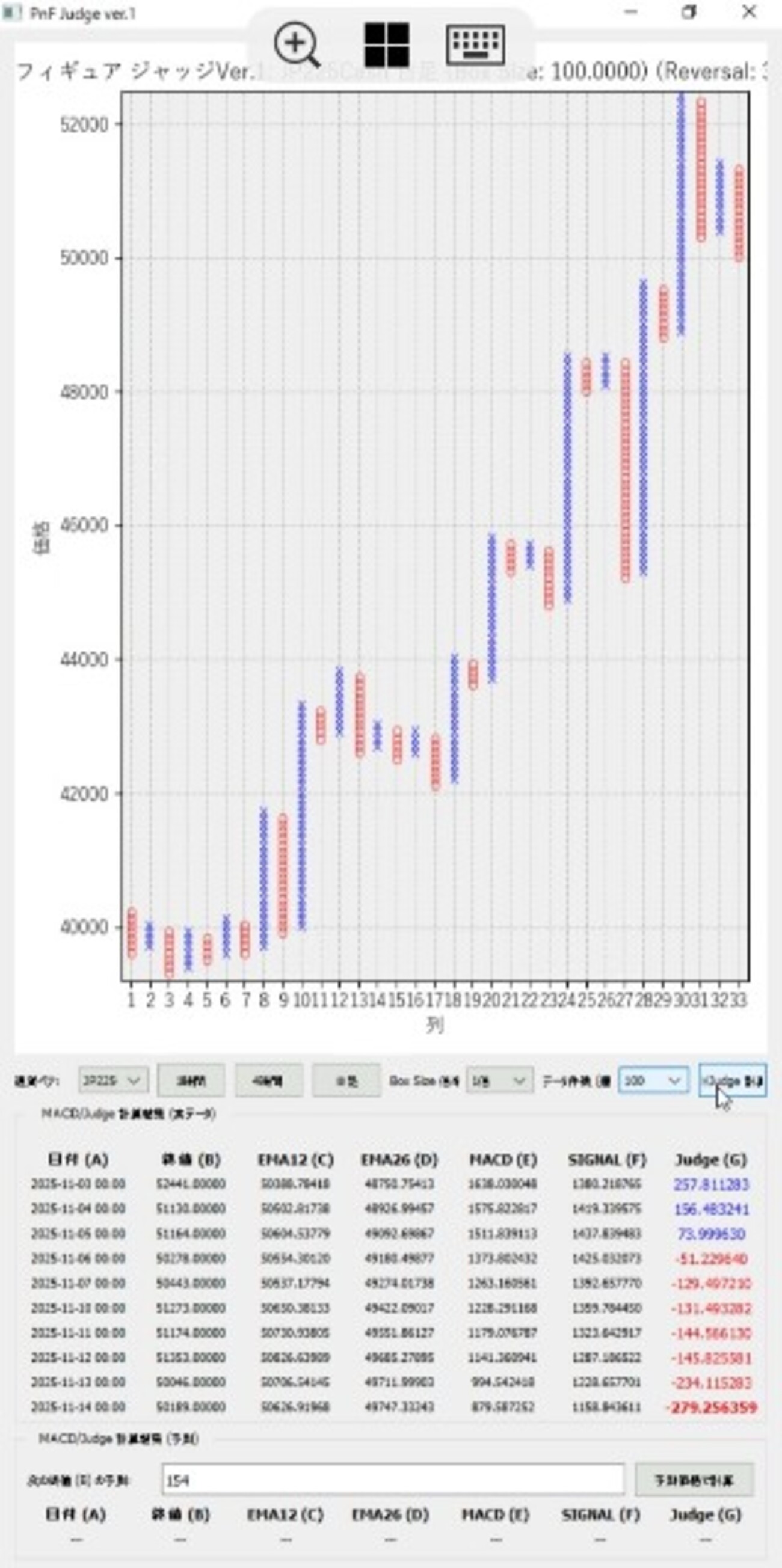Open the four-square Windows grid icon
The width and height of the screenshot is (782, 1568).
click(386, 44)
